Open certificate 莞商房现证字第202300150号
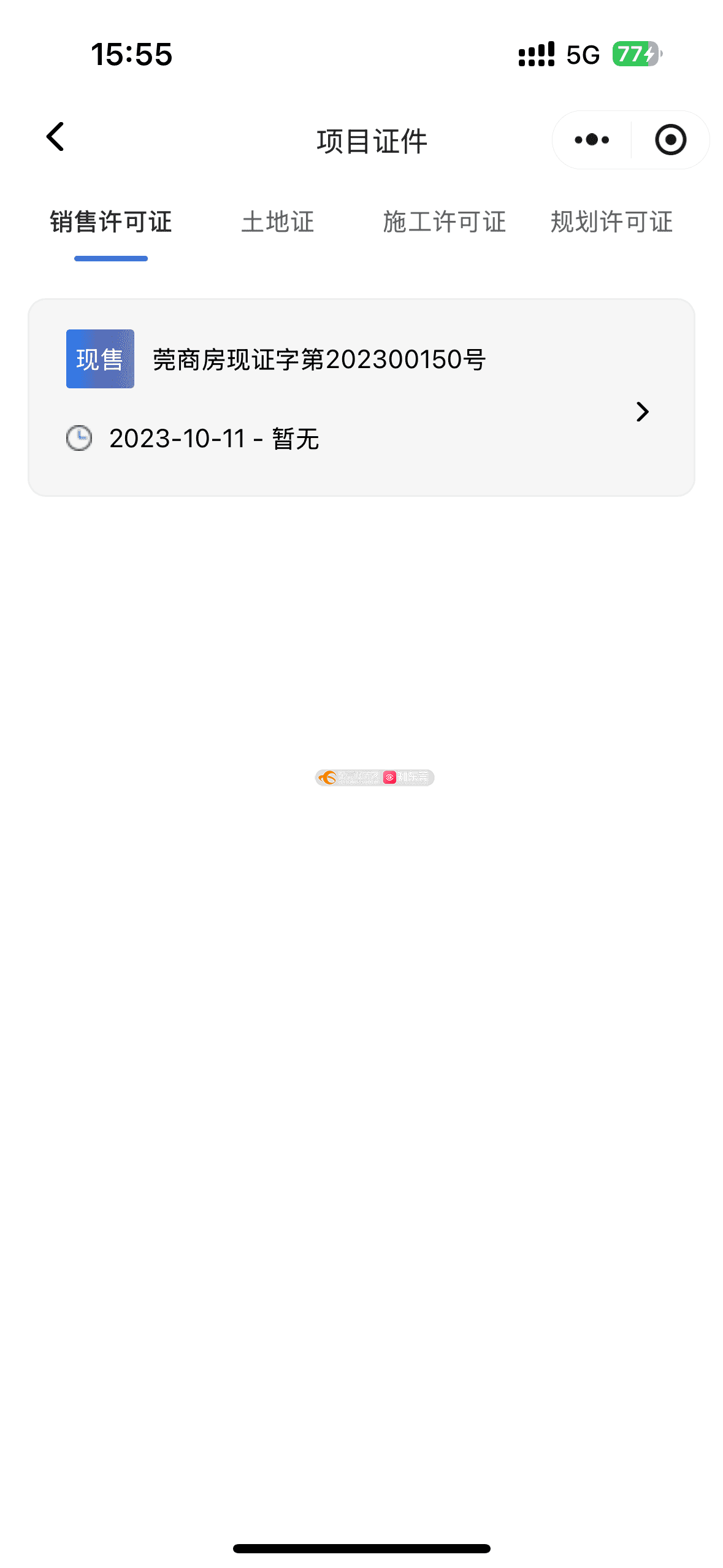 361,398
